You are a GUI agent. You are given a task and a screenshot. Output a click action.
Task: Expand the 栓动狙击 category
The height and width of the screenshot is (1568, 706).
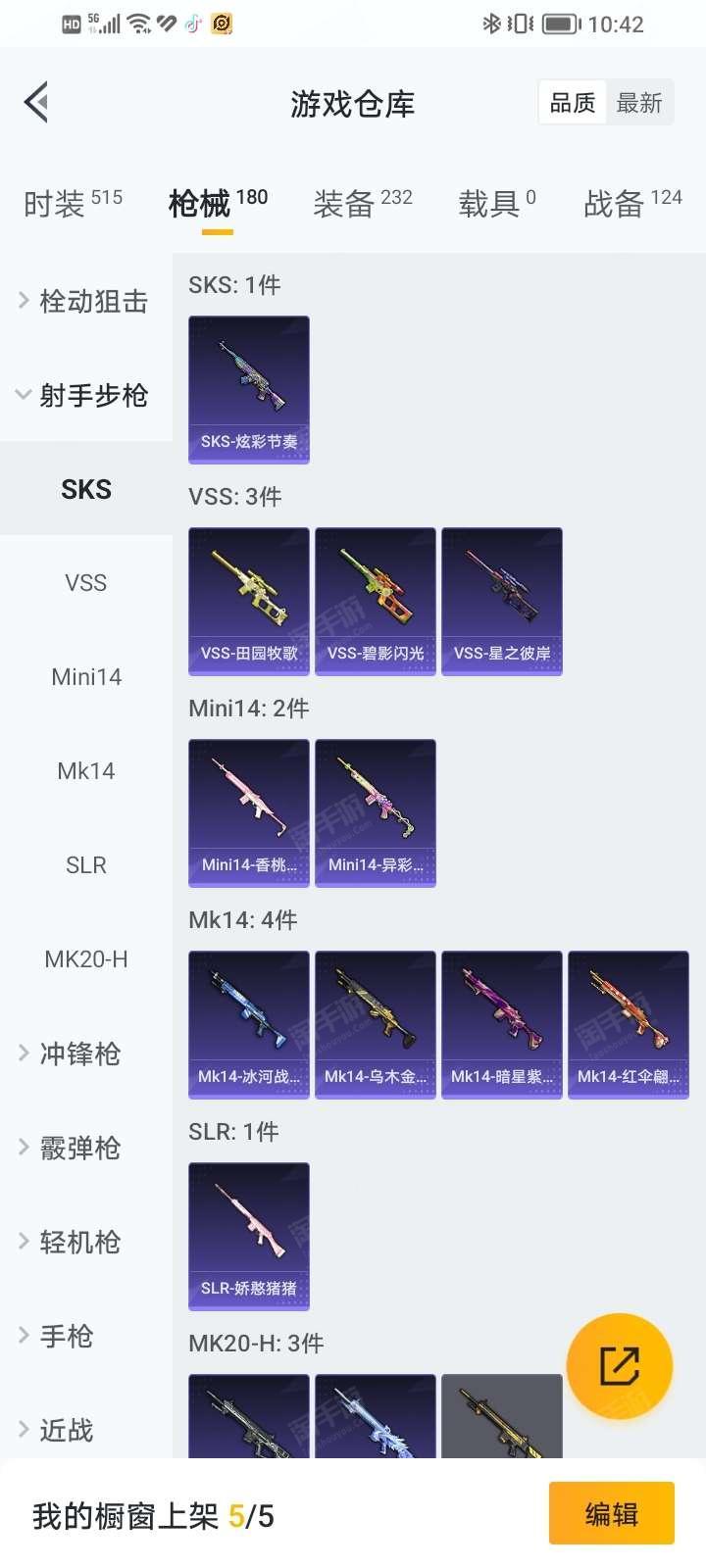[85, 301]
